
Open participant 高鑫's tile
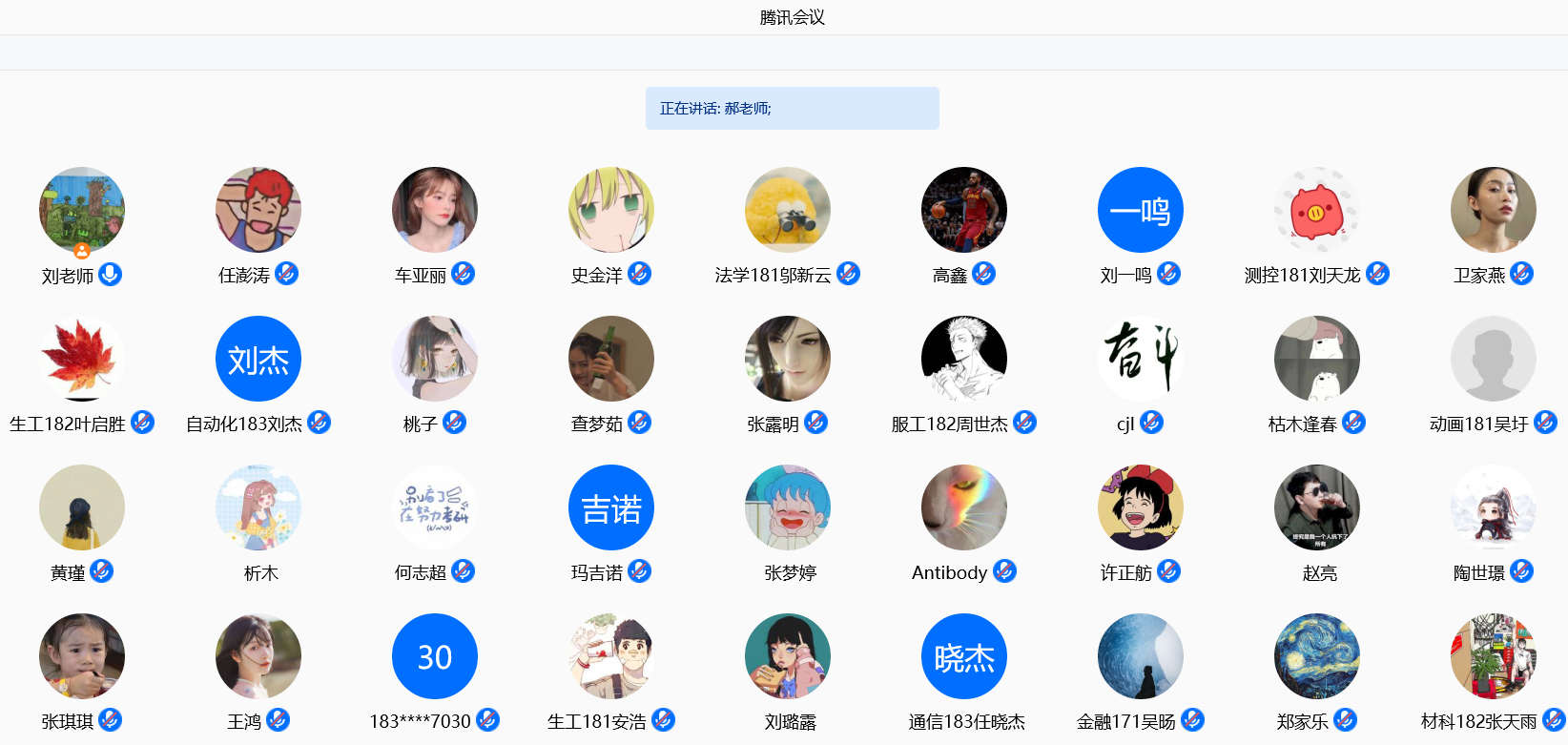pos(964,210)
